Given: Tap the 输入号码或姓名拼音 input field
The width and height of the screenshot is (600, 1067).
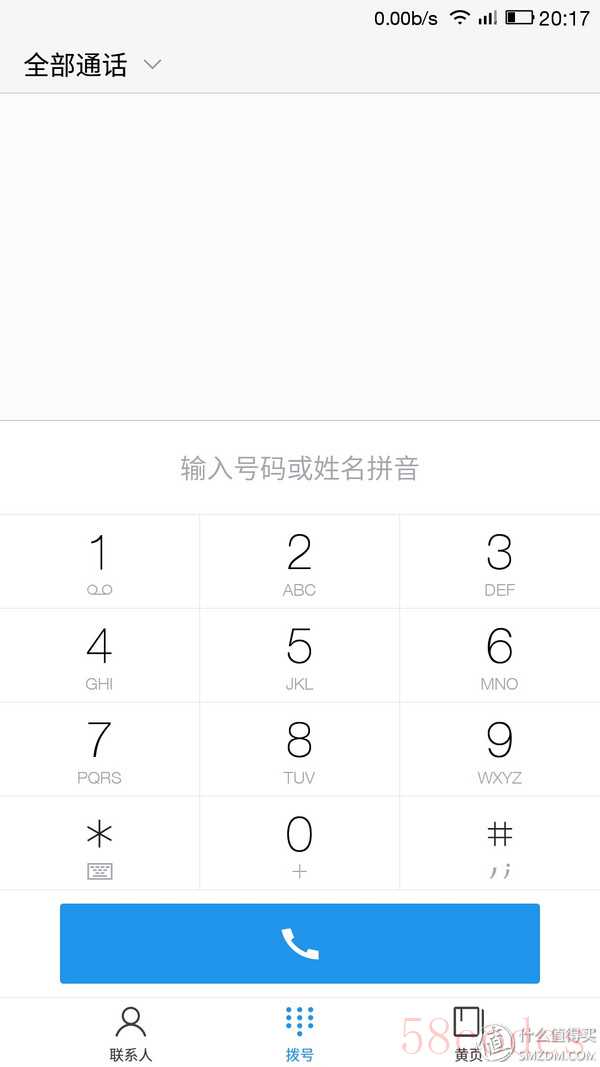Looking at the screenshot, I should pos(300,468).
